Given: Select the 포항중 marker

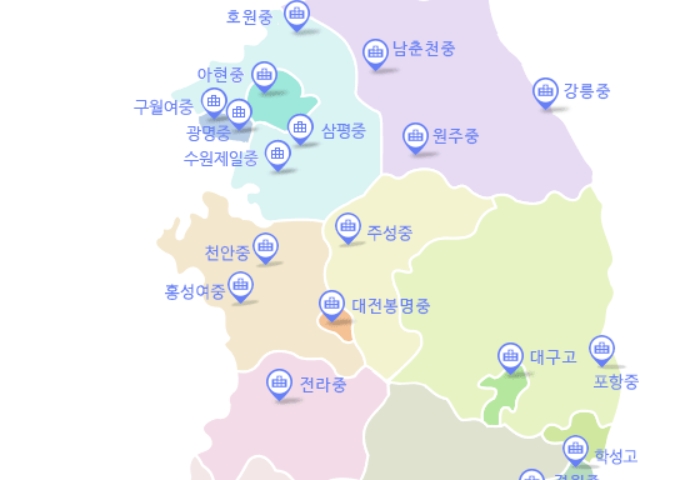Looking at the screenshot, I should pos(602,349).
